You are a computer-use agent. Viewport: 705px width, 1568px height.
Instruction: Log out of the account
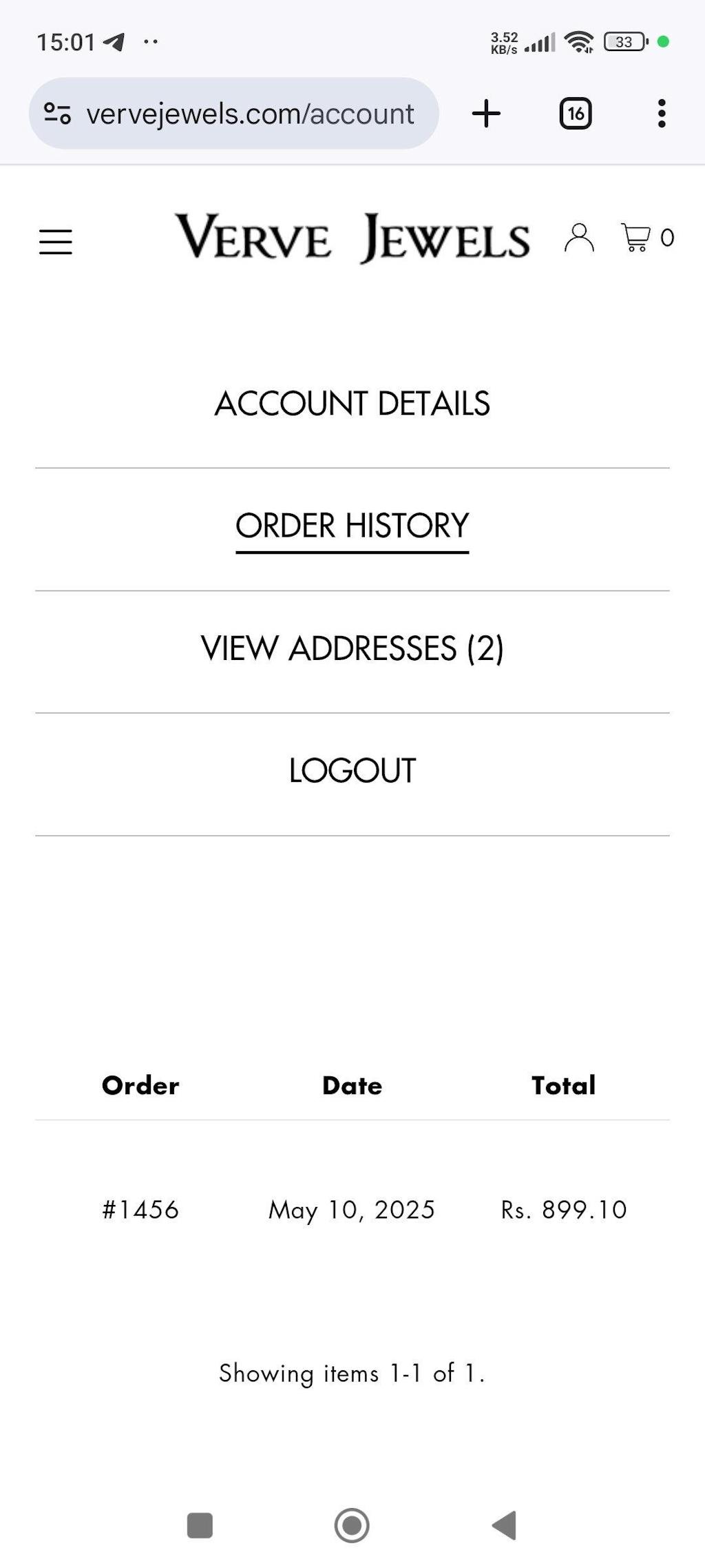pyautogui.click(x=352, y=771)
